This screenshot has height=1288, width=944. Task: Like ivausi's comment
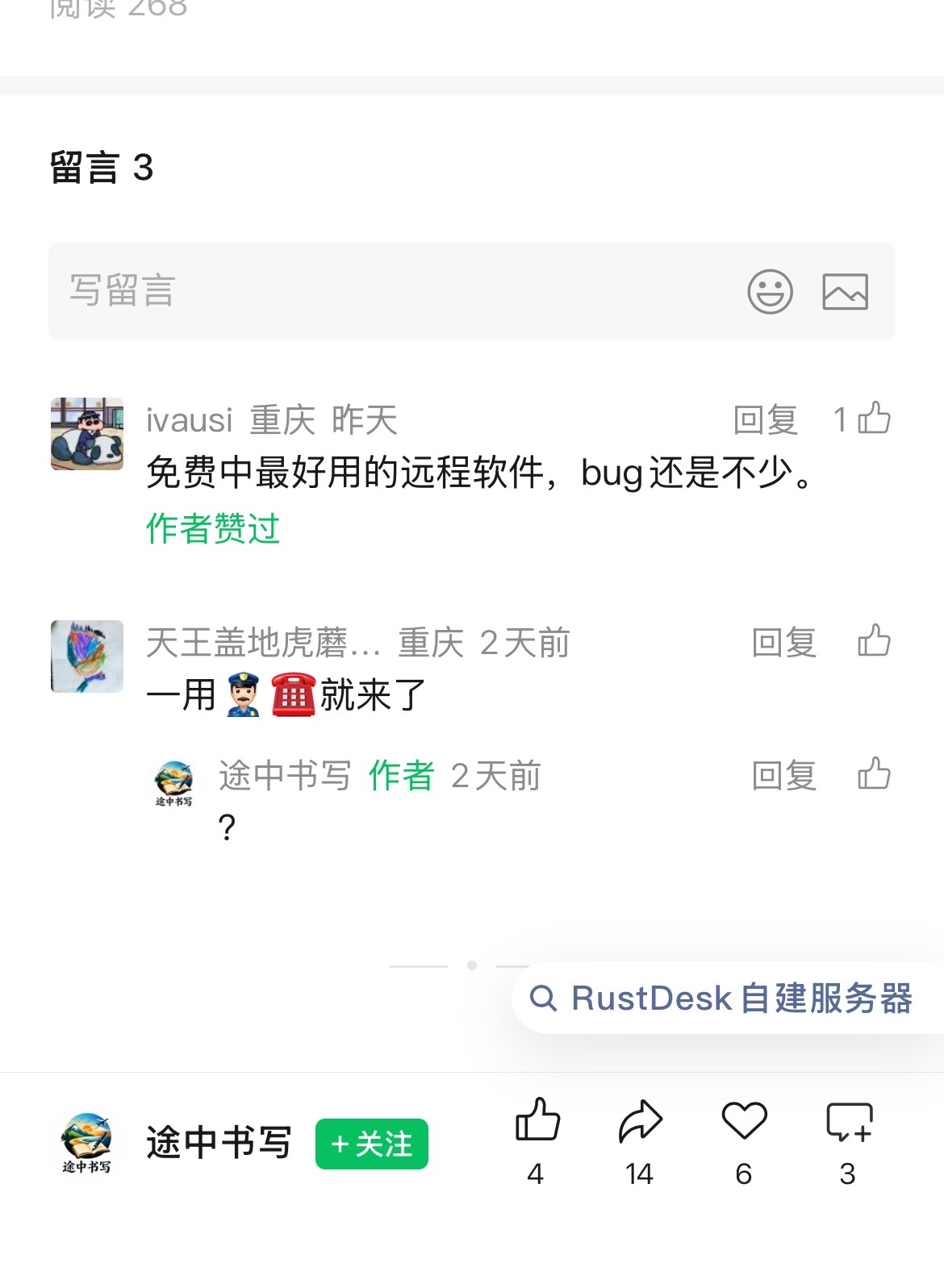point(873,419)
